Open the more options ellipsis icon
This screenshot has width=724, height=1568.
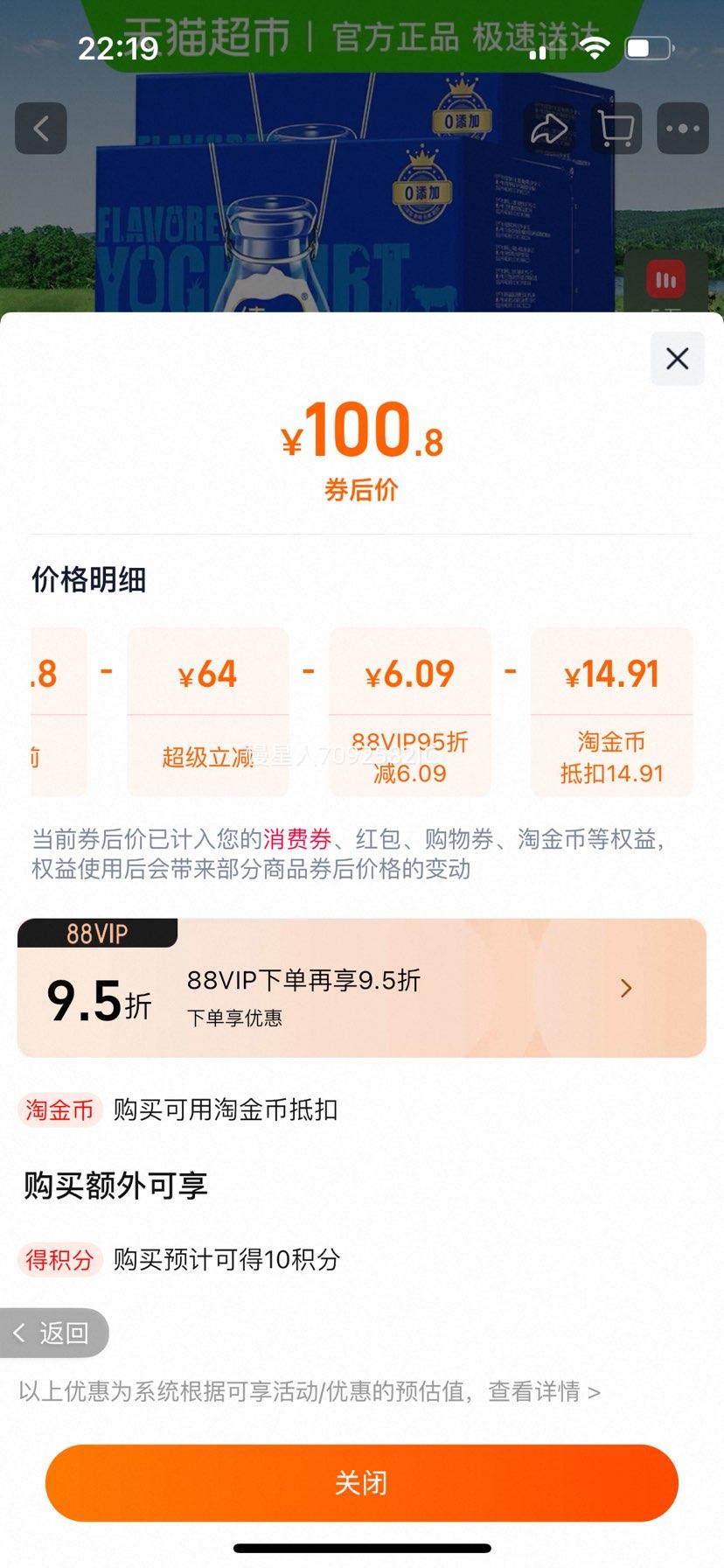[x=682, y=128]
